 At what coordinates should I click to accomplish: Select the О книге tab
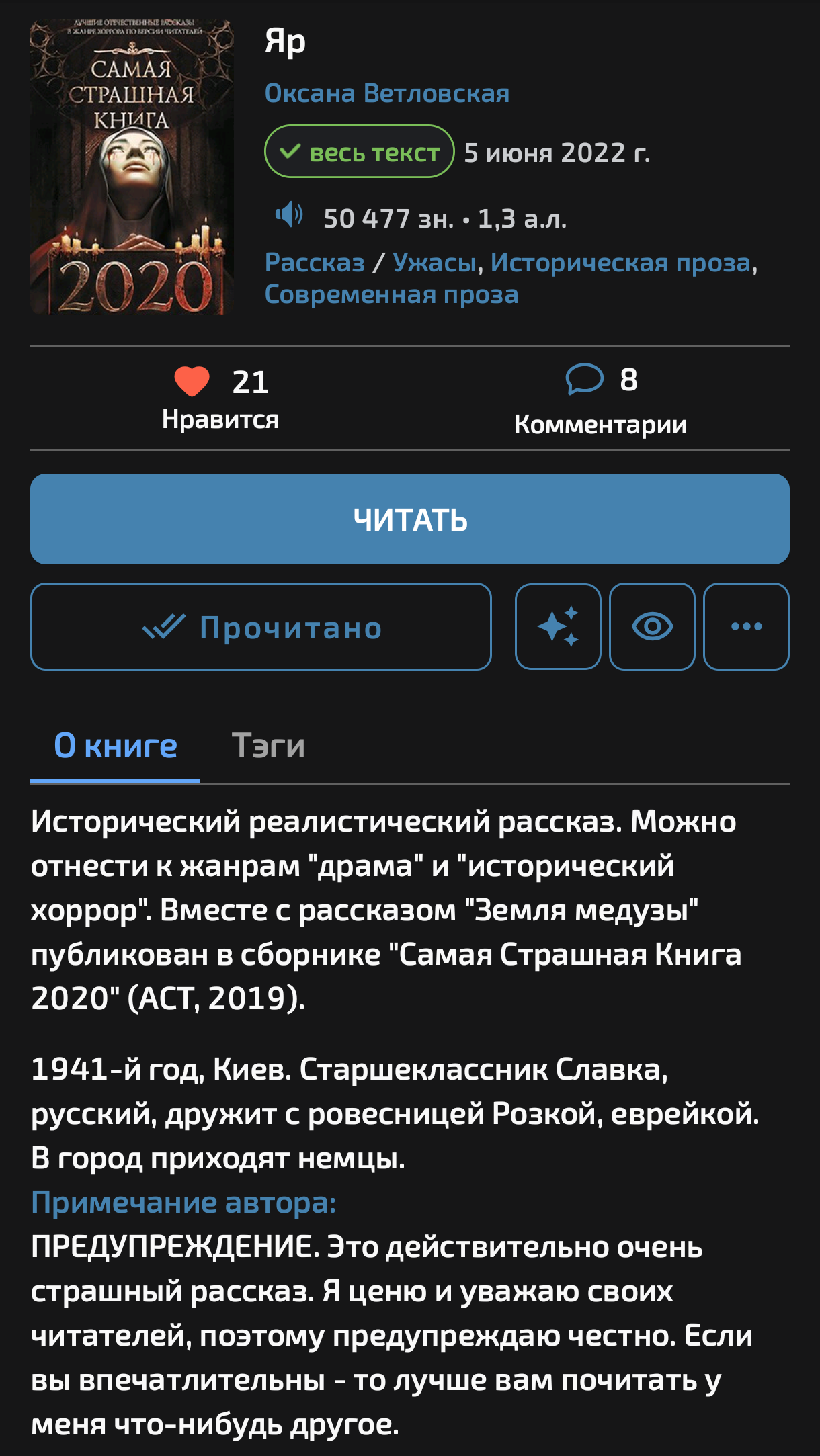(x=116, y=746)
